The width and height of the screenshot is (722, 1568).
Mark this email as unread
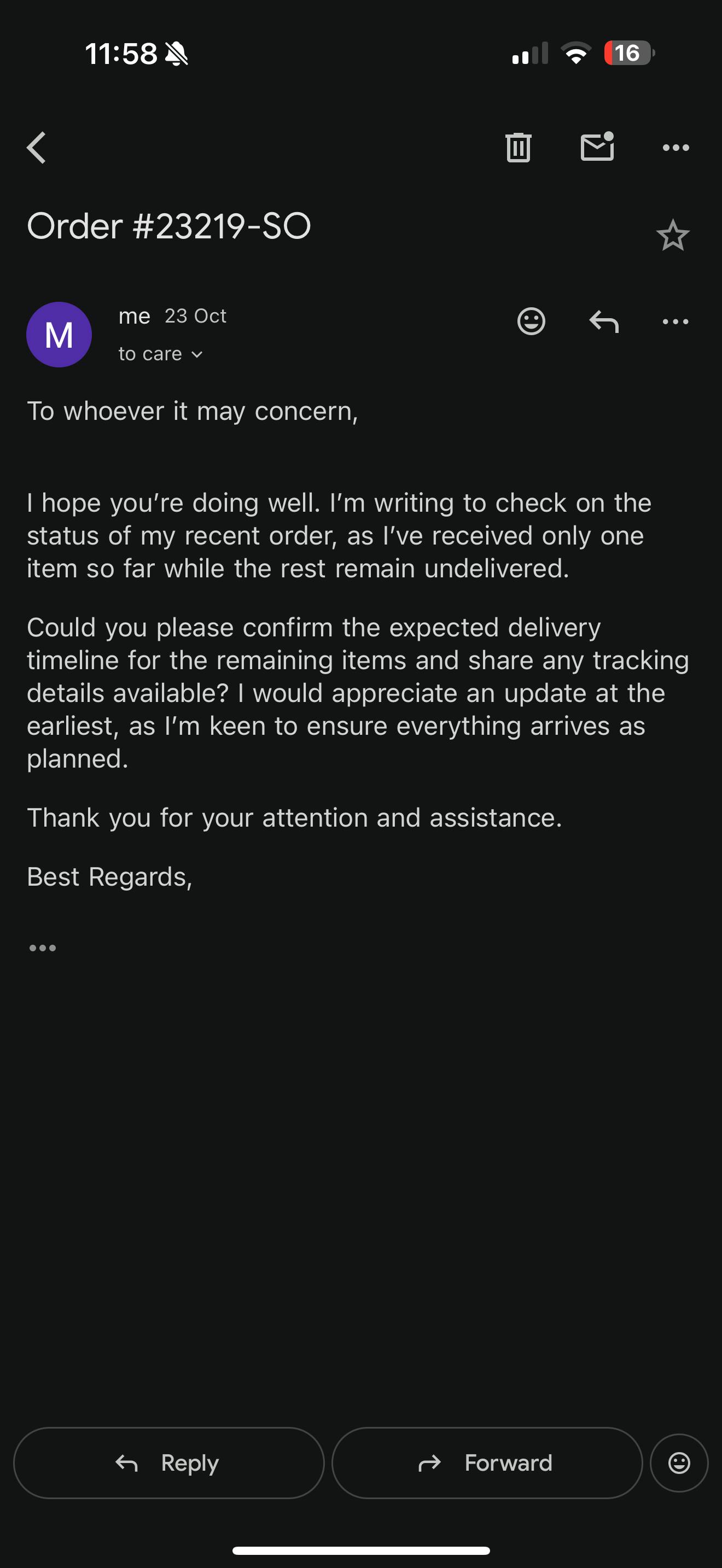tap(597, 147)
